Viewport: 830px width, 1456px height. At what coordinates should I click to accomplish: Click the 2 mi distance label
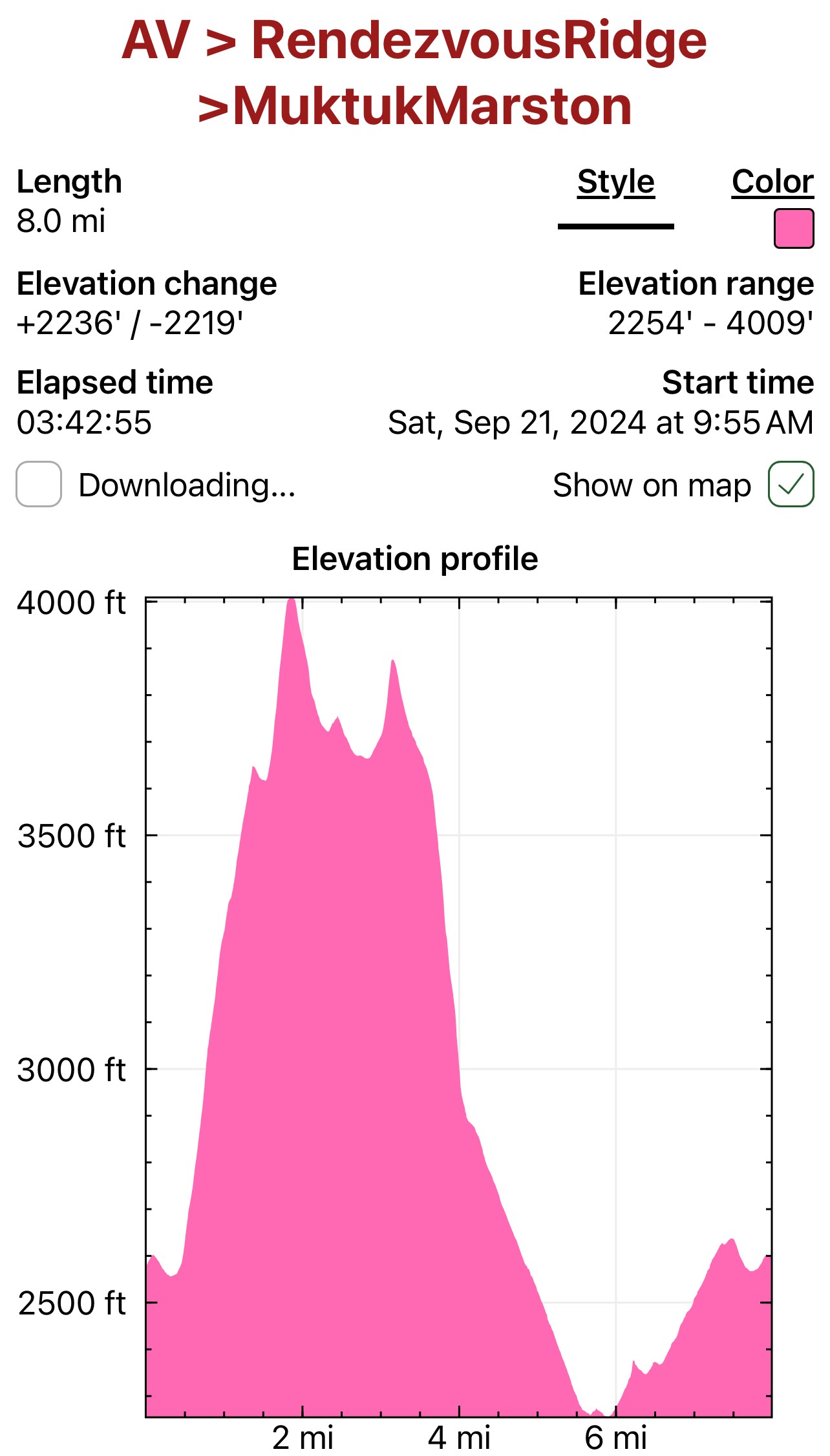point(301,1437)
